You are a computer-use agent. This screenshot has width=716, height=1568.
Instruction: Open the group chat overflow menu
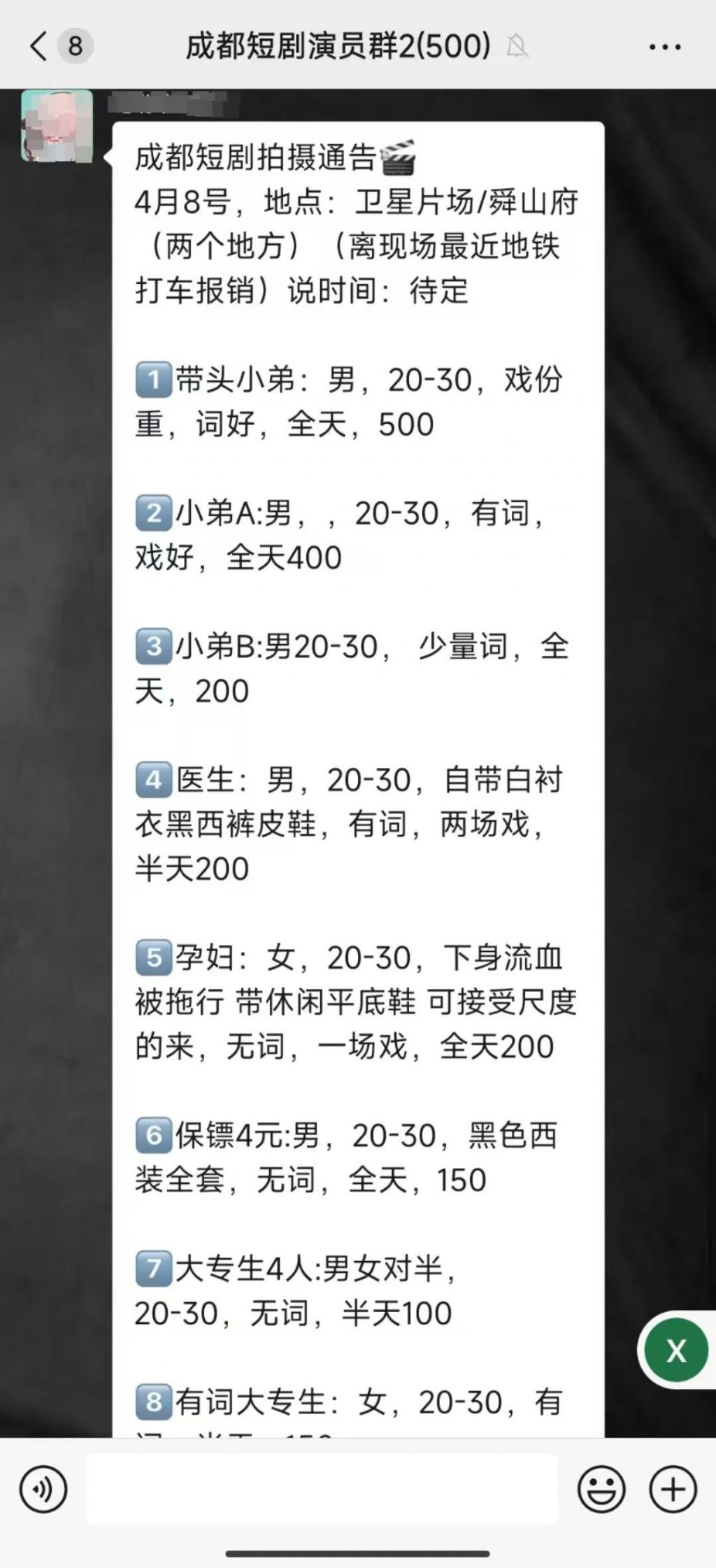click(664, 47)
